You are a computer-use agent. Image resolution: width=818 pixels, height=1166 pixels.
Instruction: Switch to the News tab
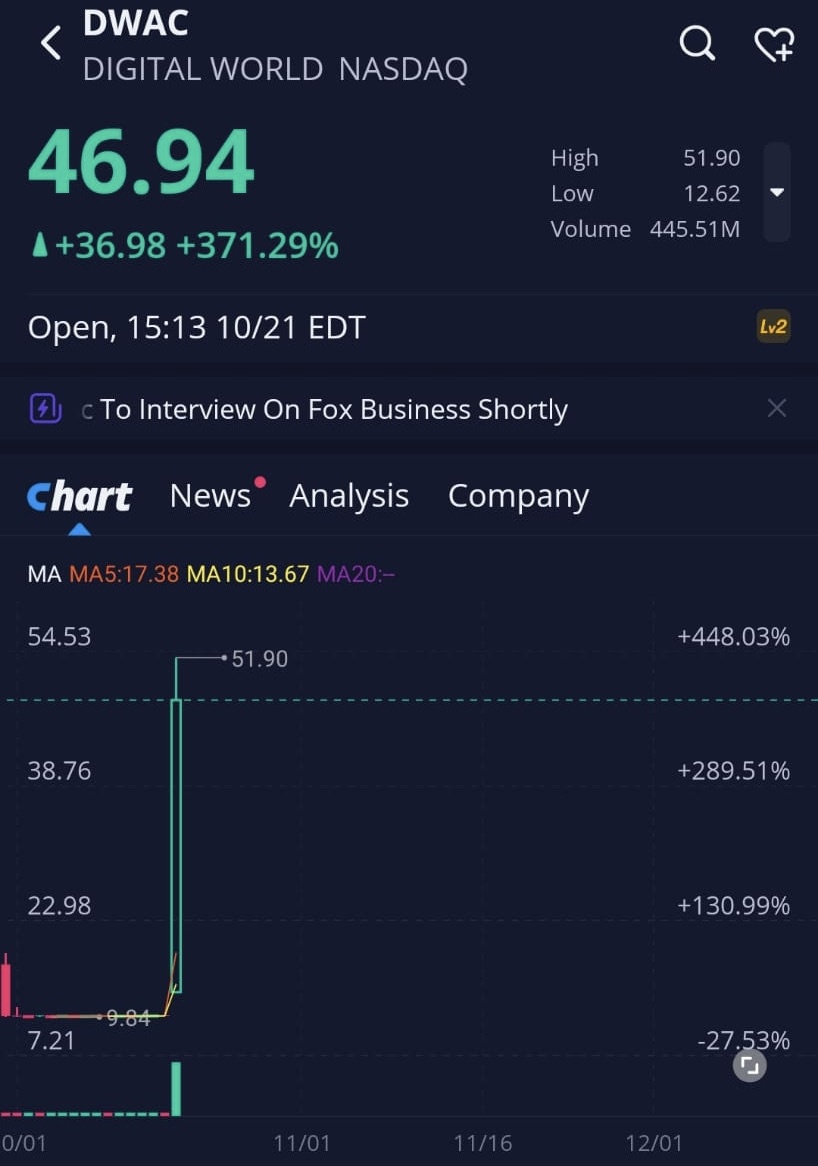210,495
